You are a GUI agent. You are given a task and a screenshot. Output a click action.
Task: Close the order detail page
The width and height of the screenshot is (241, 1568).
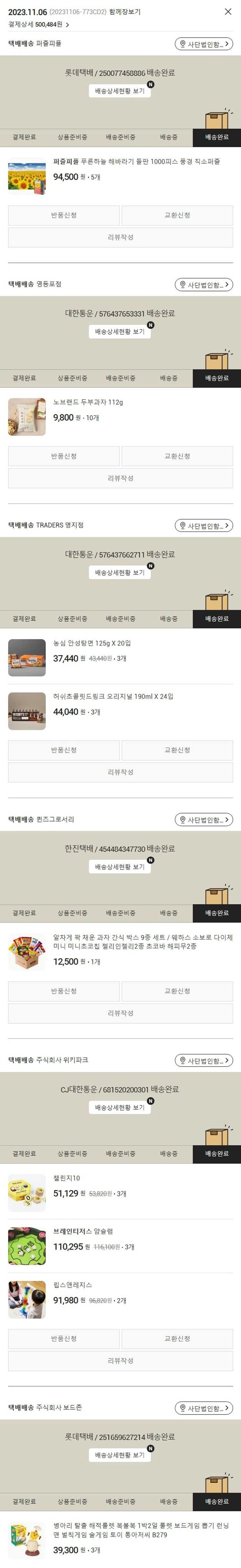pyautogui.click(x=228, y=12)
